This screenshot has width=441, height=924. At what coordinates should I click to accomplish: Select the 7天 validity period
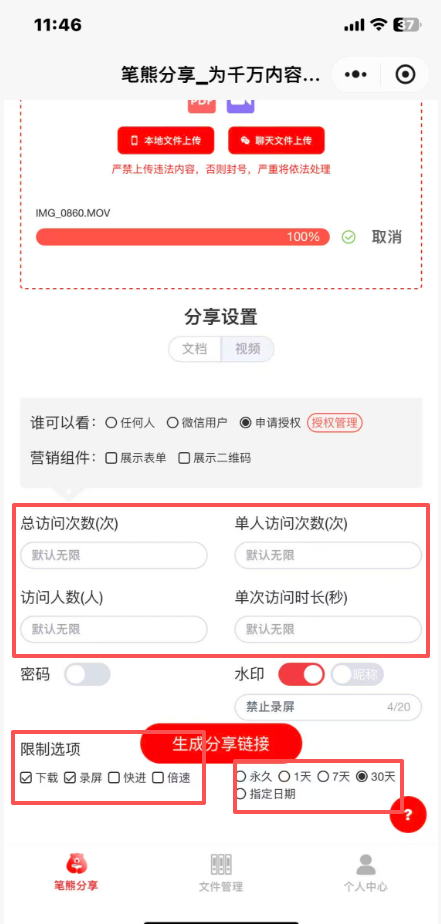[x=334, y=777]
